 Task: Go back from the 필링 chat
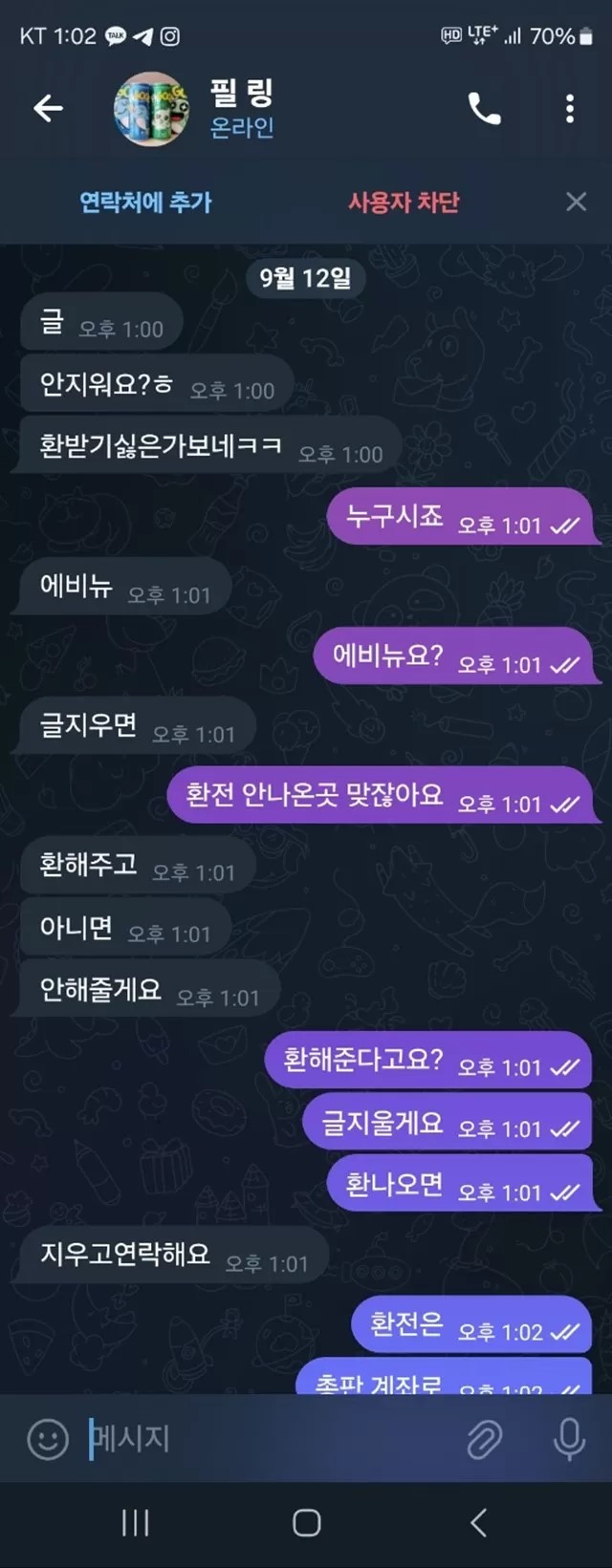click(x=48, y=109)
